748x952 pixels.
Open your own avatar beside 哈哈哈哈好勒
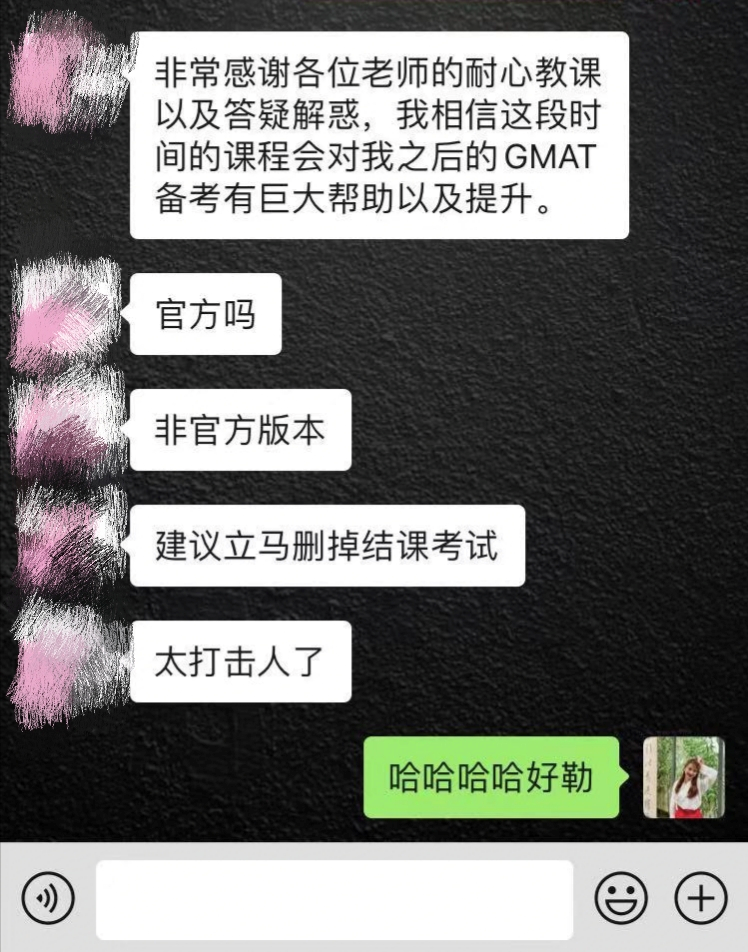point(683,777)
